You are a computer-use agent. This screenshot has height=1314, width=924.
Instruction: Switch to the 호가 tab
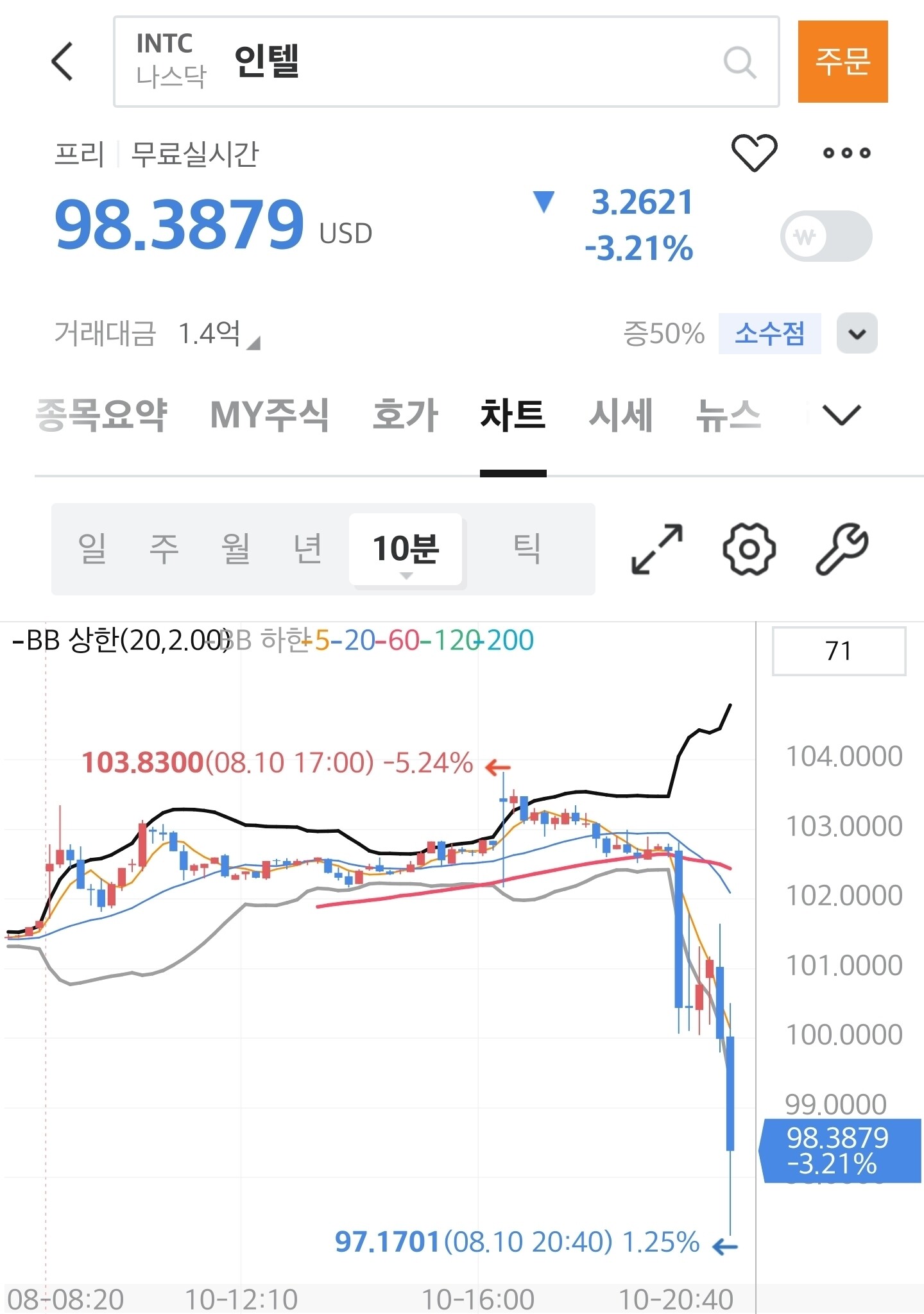406,415
